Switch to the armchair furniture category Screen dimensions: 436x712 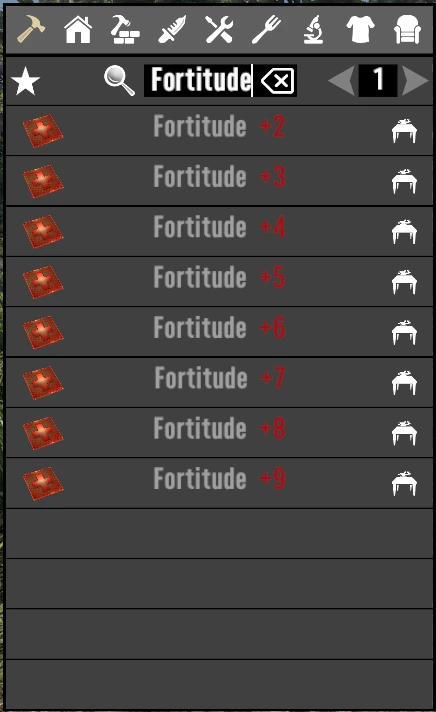point(407,30)
